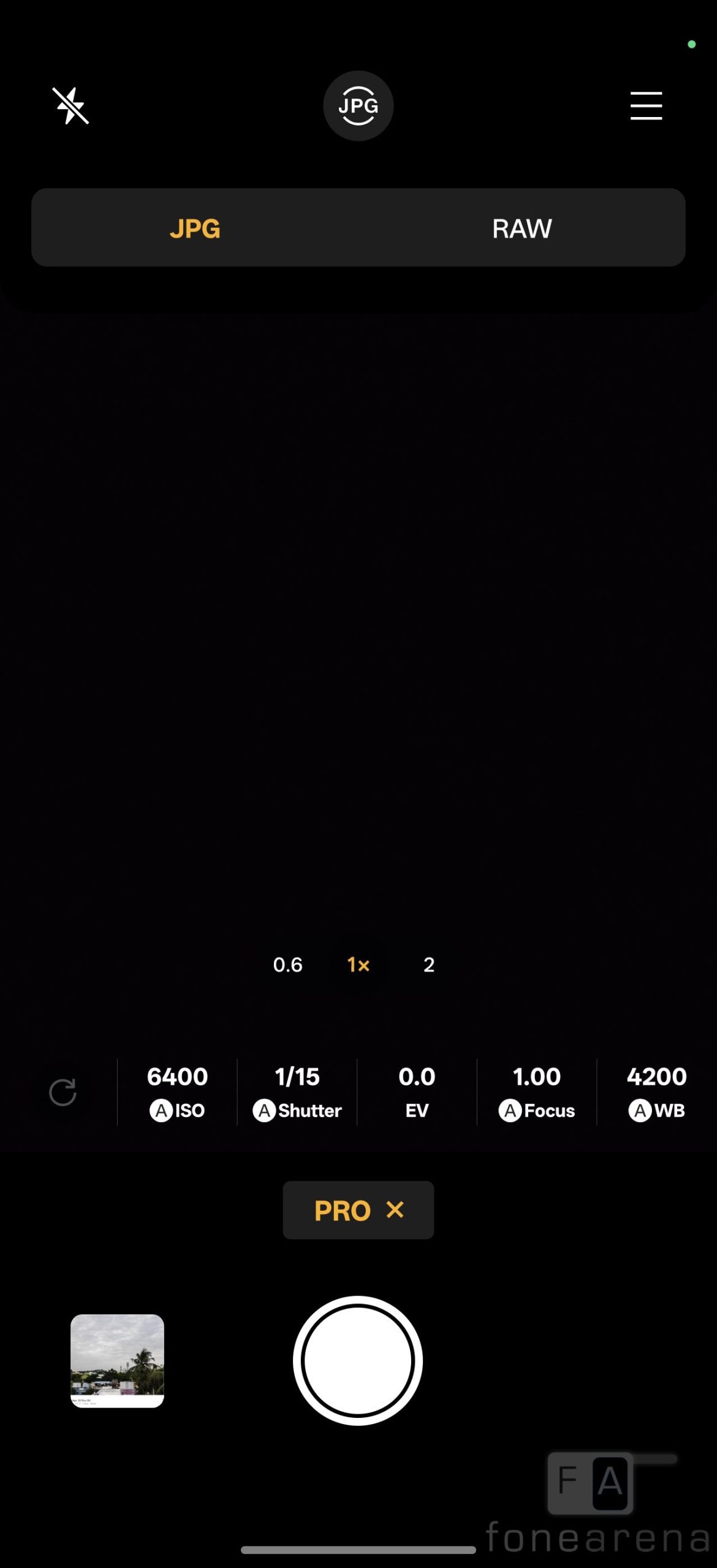Select the 1x zoom level

(358, 965)
